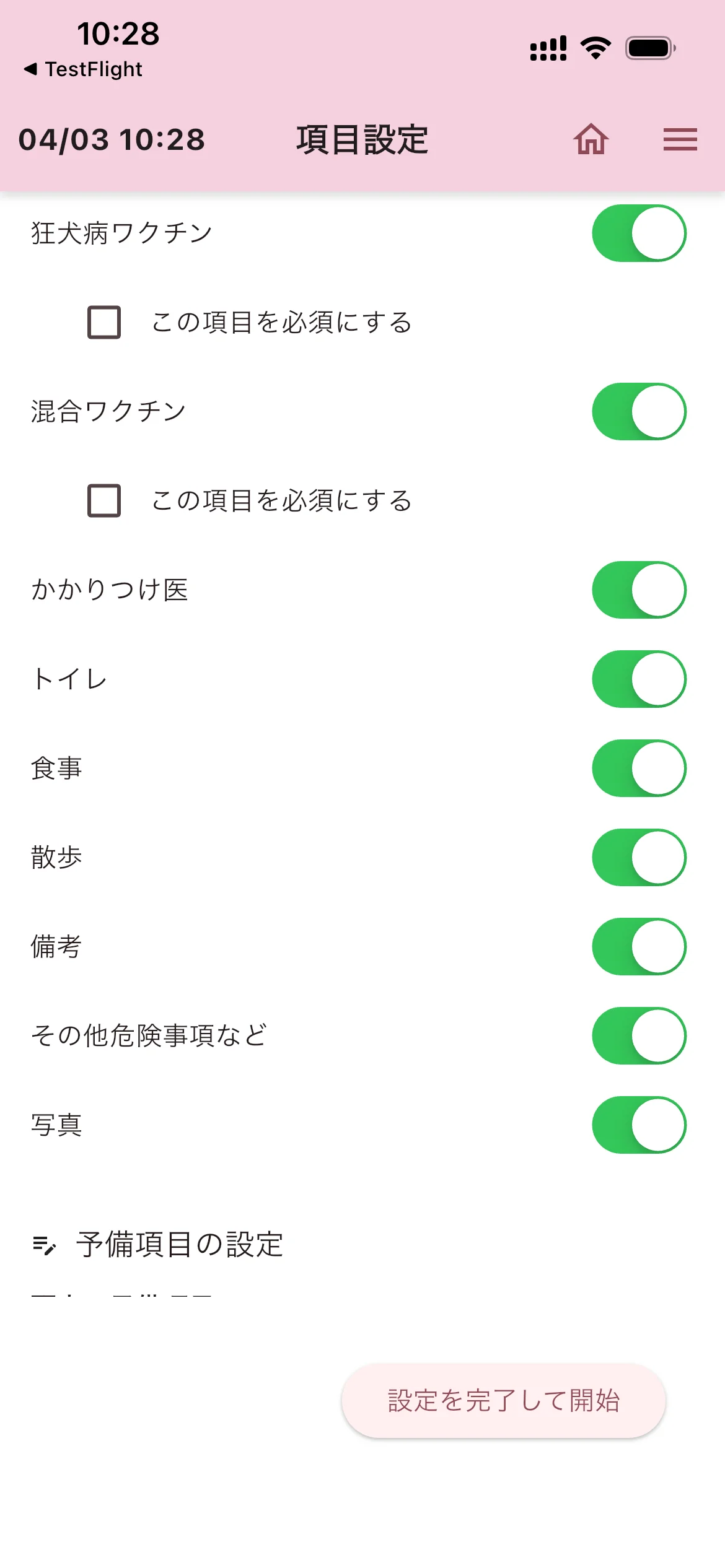The height and width of the screenshot is (1568, 725).
Task: Switch off the 写真 toggle
Action: 639,1125
